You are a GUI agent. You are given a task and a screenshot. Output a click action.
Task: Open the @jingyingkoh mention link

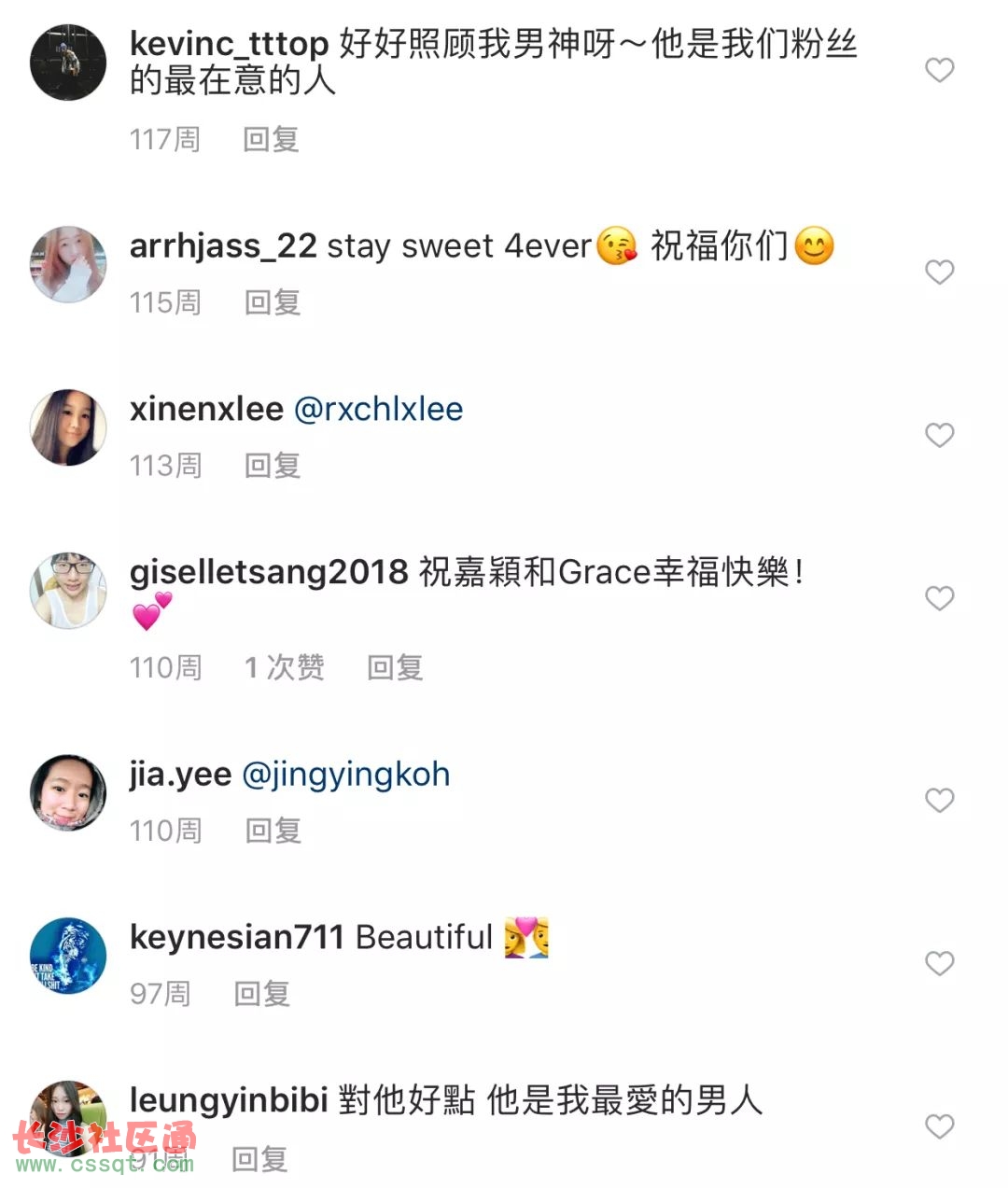pyautogui.click(x=345, y=775)
